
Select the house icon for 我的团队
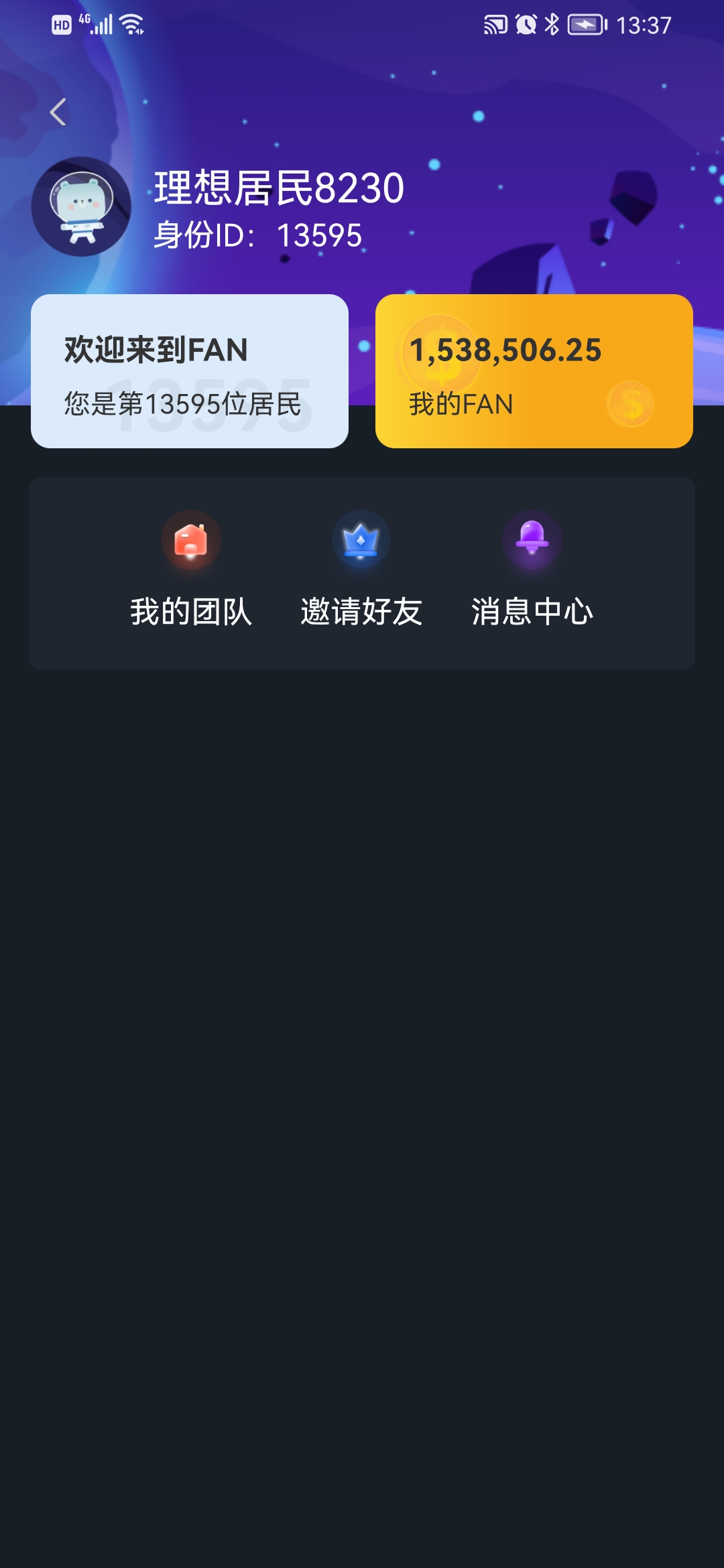coord(192,541)
